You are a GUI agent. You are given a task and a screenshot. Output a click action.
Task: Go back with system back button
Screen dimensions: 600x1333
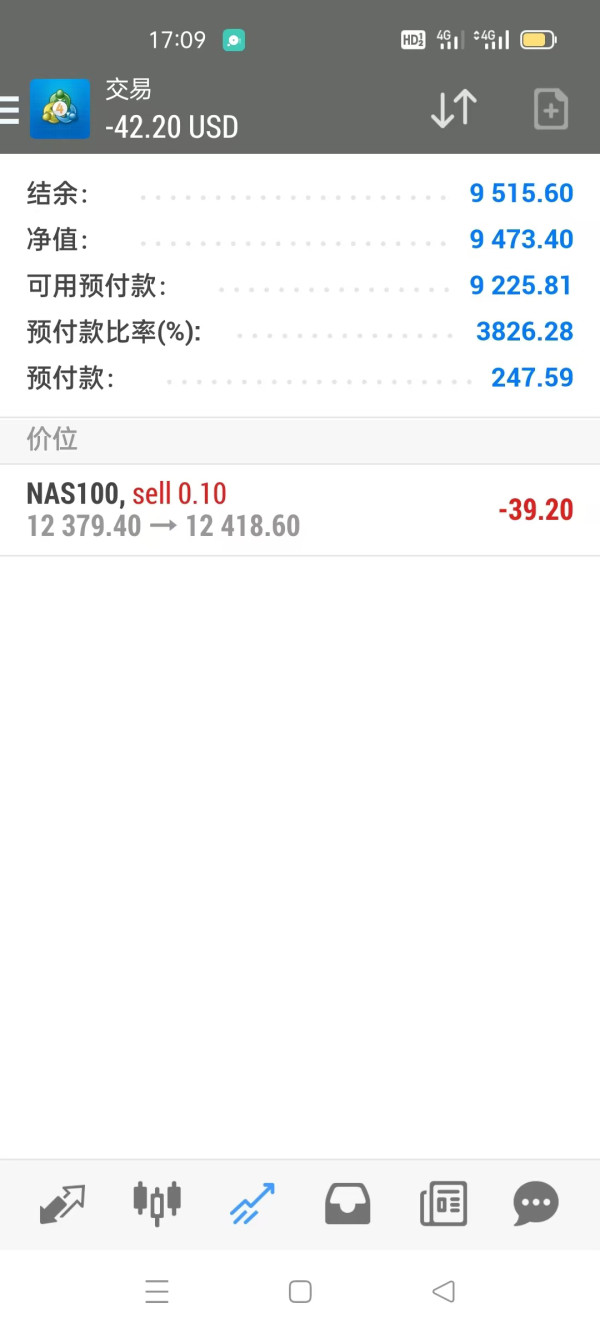point(443,1291)
